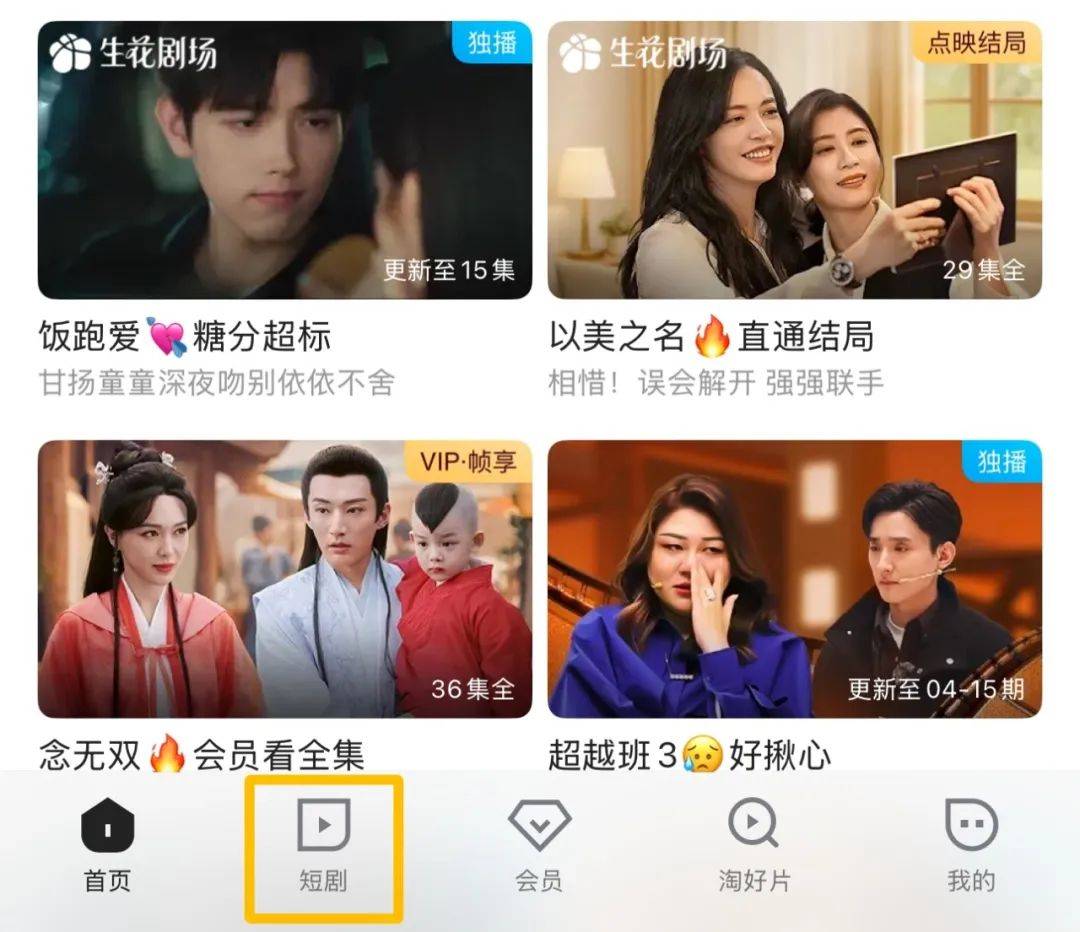1080x932 pixels.
Task: Open the 饭跑爱 drama card
Action: click(285, 160)
